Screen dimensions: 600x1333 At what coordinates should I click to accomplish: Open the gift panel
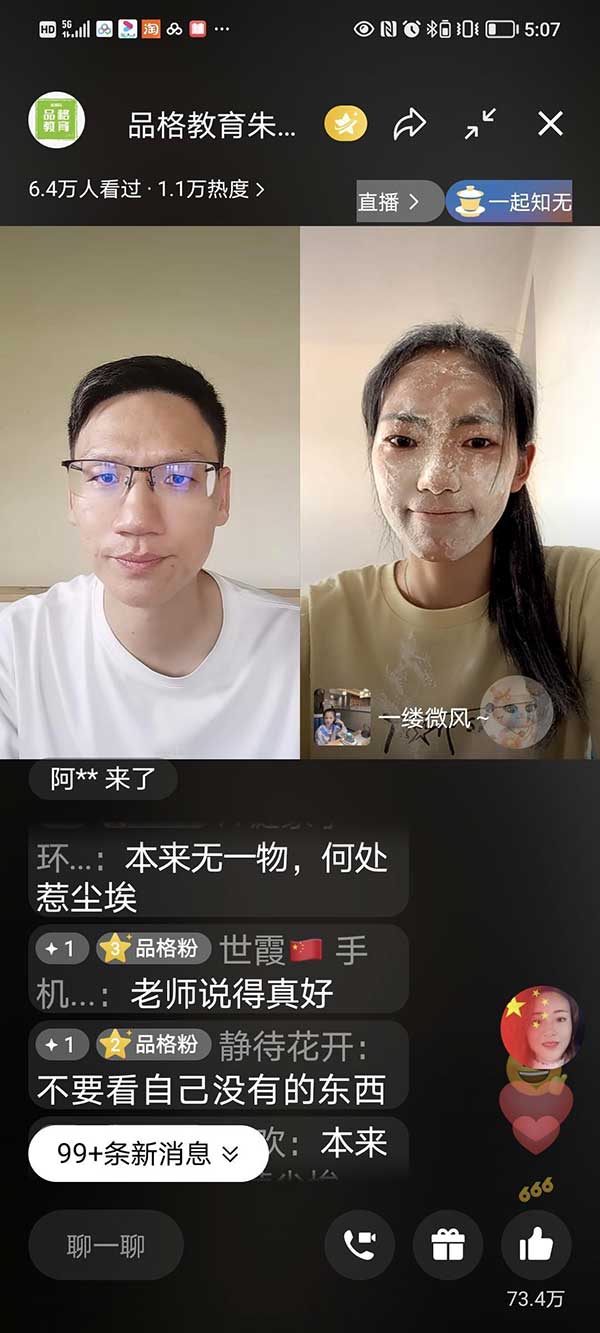tap(448, 1245)
